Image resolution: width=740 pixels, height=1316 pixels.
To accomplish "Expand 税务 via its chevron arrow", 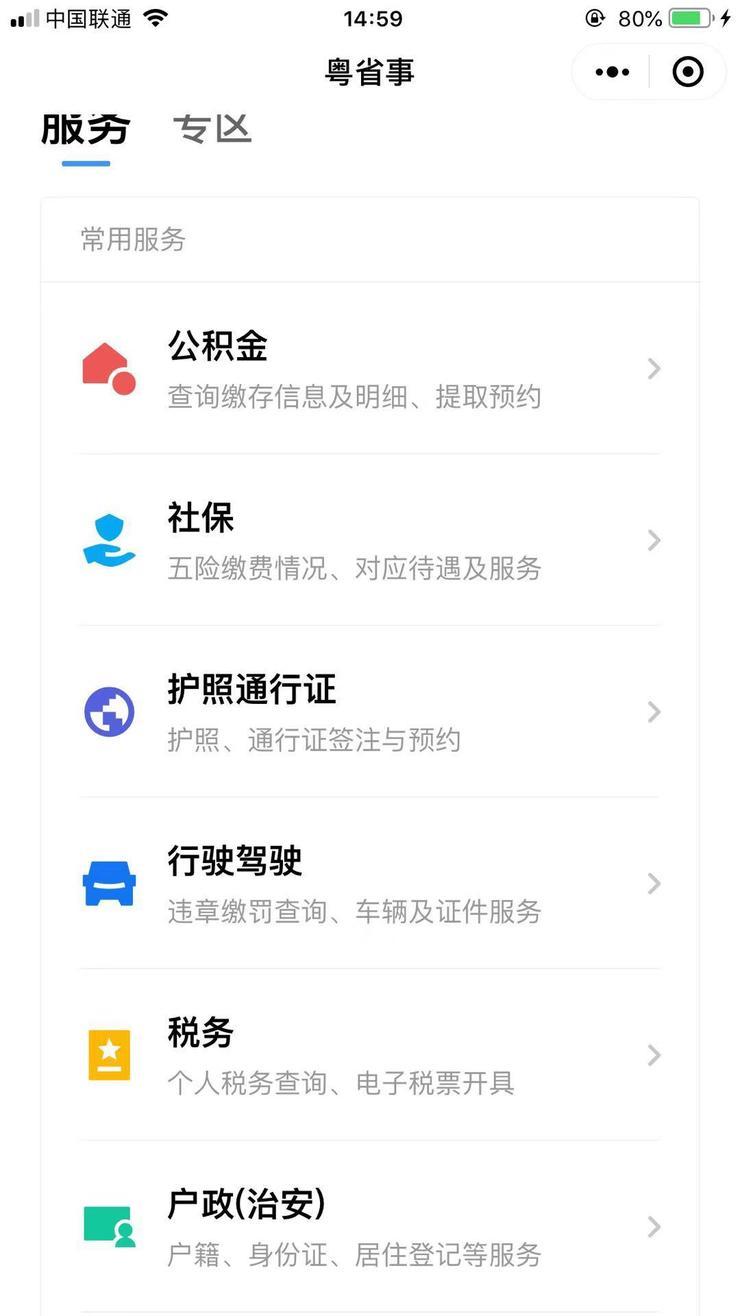I will pyautogui.click(x=654, y=1055).
